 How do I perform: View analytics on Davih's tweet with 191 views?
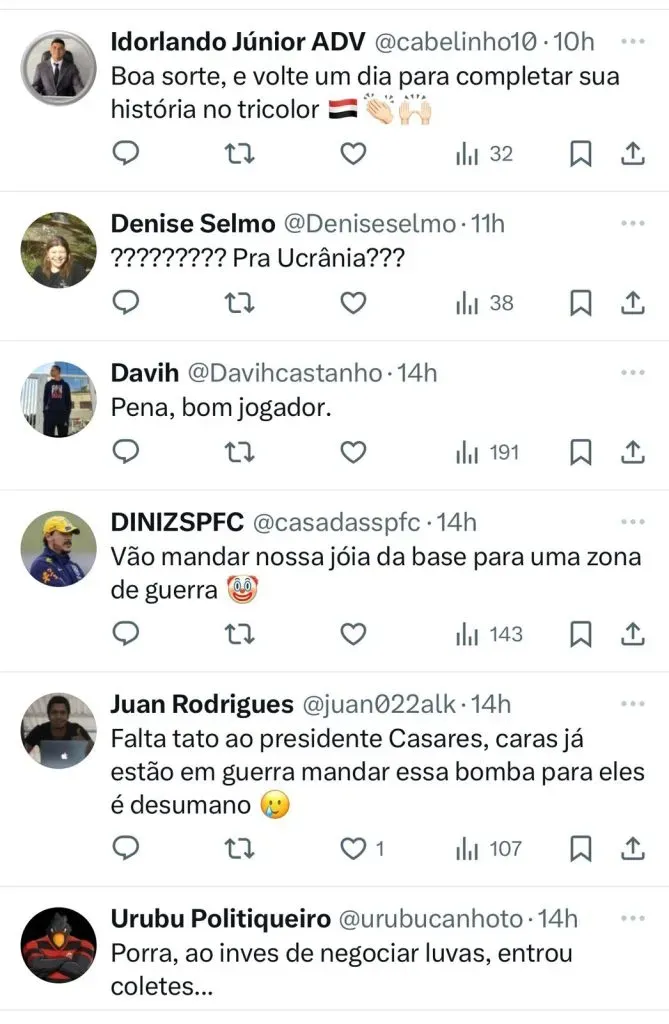488,452
